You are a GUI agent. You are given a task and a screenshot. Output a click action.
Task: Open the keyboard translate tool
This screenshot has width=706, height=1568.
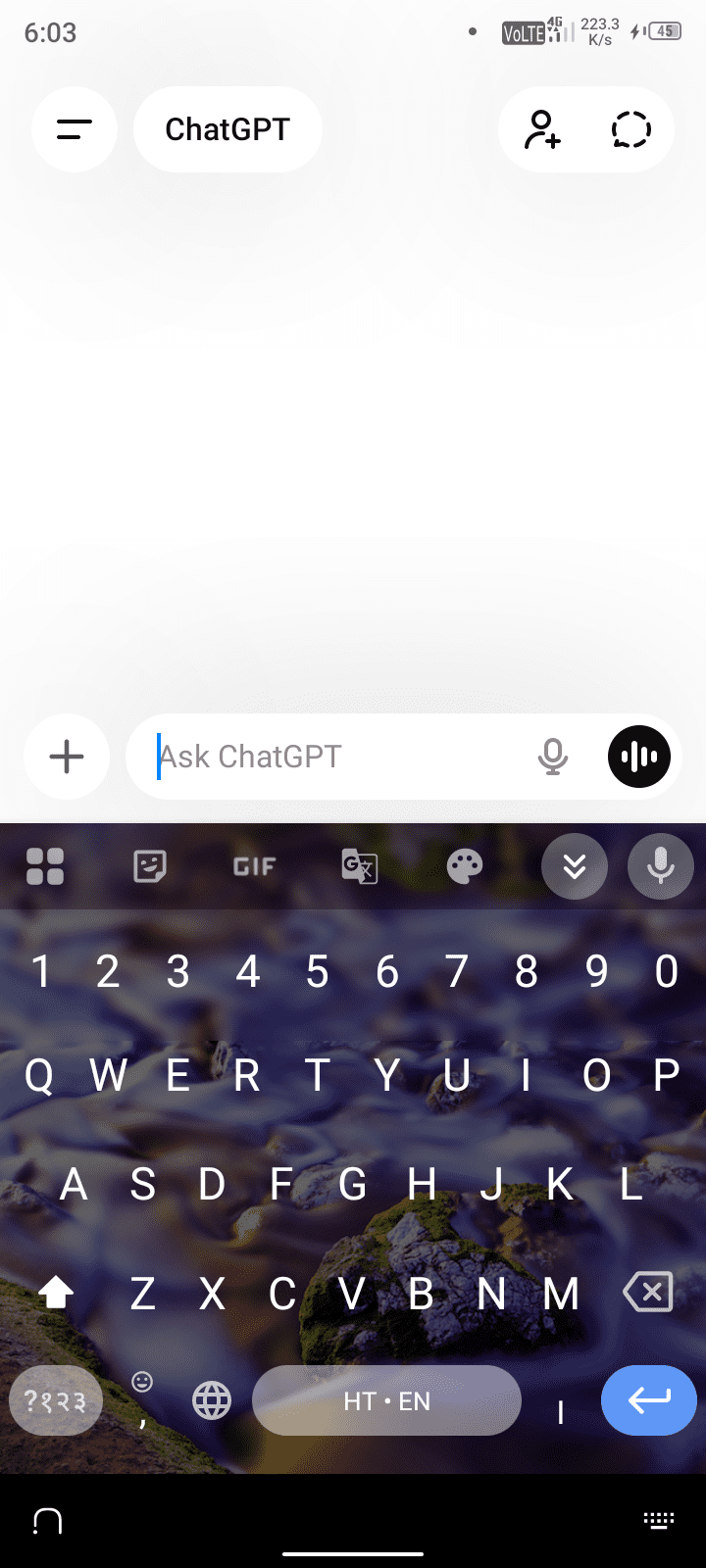(359, 866)
